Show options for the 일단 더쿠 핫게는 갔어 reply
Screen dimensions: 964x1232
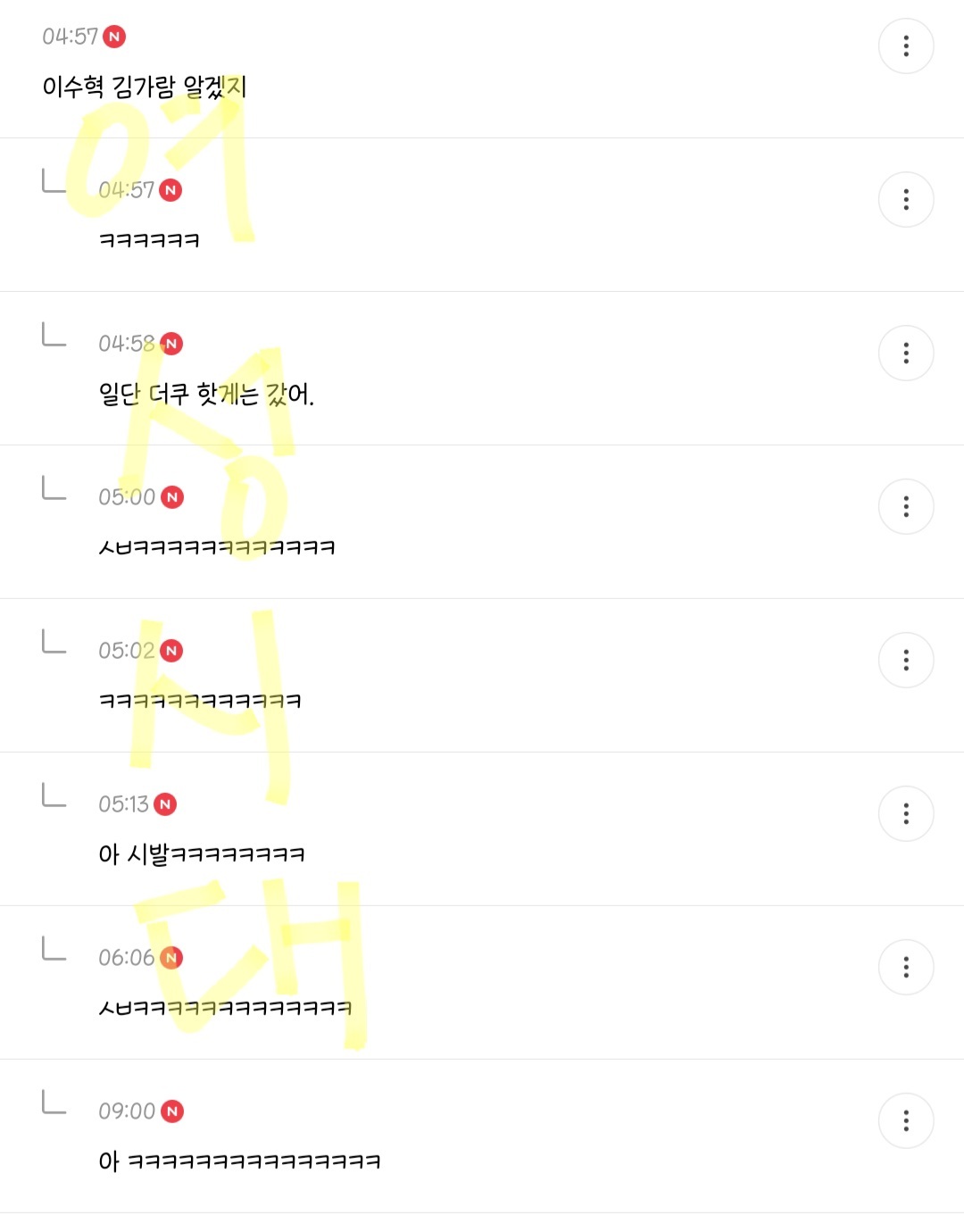[906, 353]
